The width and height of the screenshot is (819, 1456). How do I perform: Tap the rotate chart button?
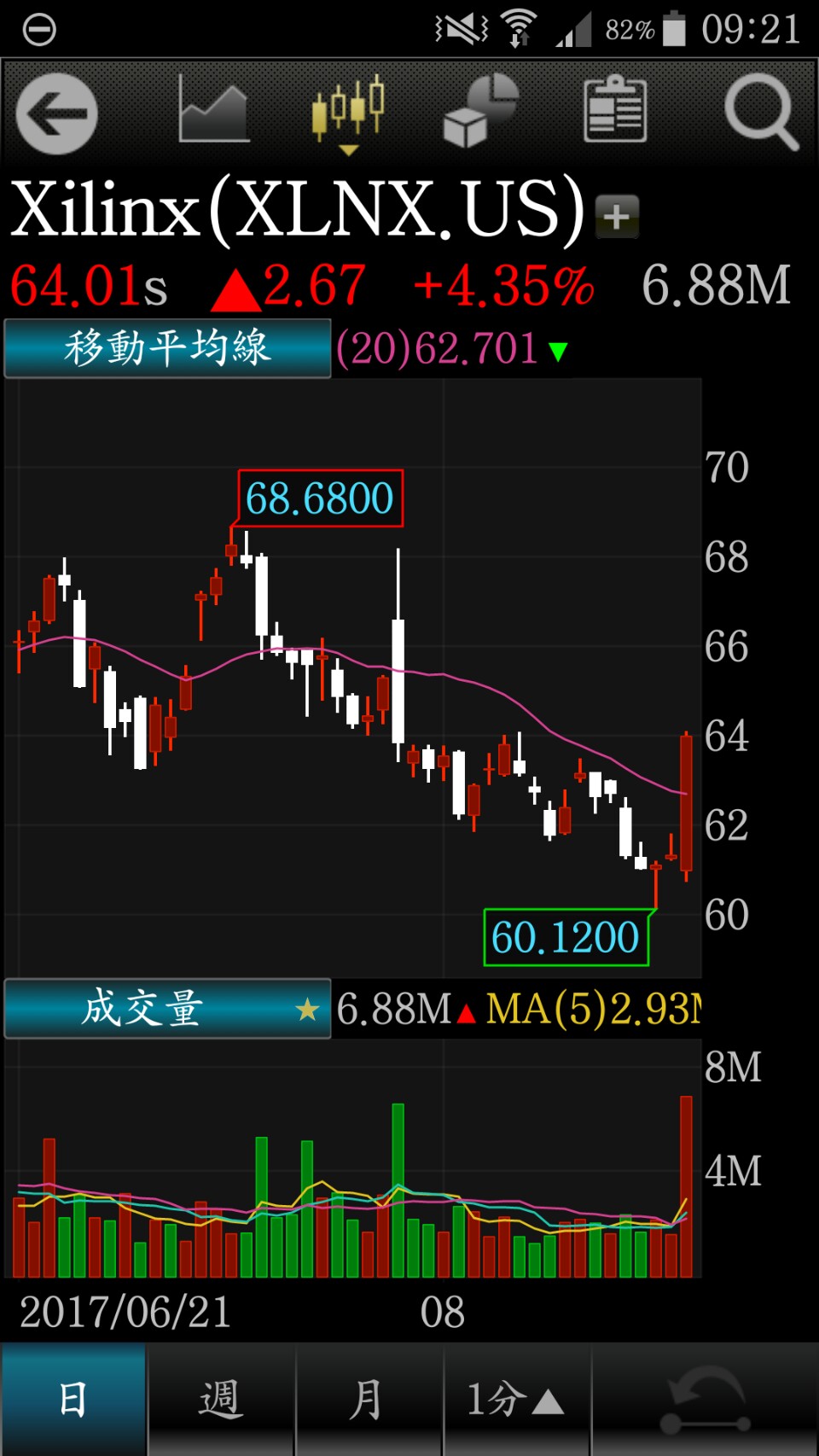(x=705, y=1400)
